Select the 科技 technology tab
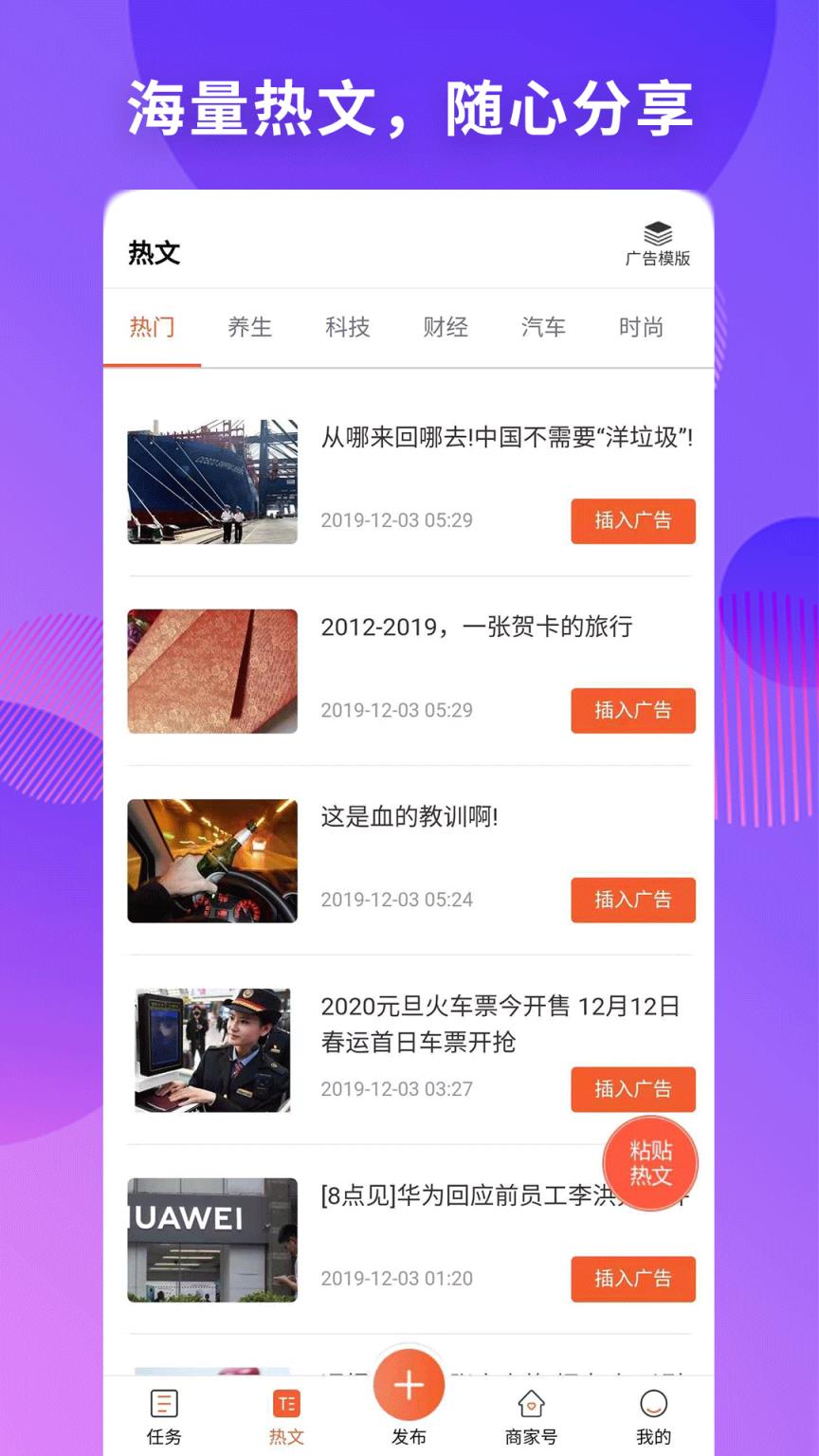Image resolution: width=819 pixels, height=1456 pixels. tap(347, 326)
